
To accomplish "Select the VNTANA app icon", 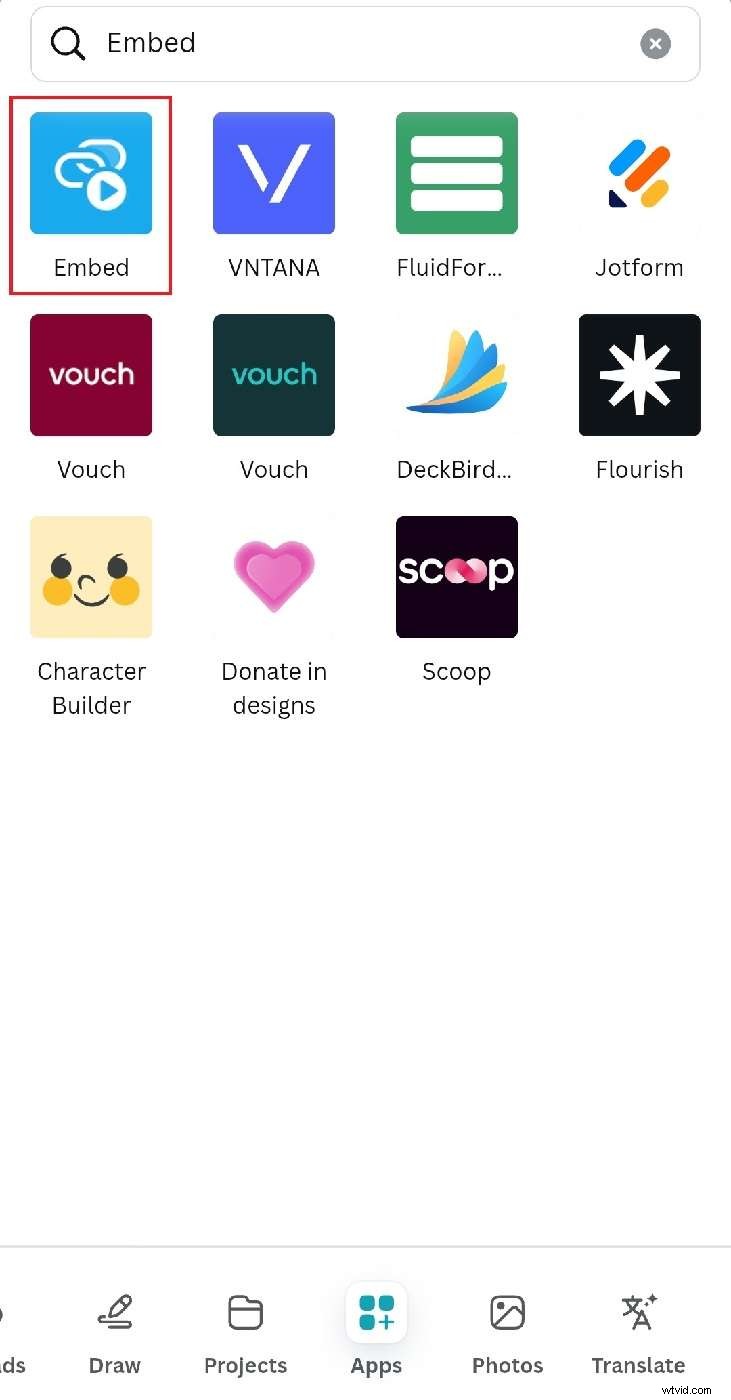I will point(273,172).
